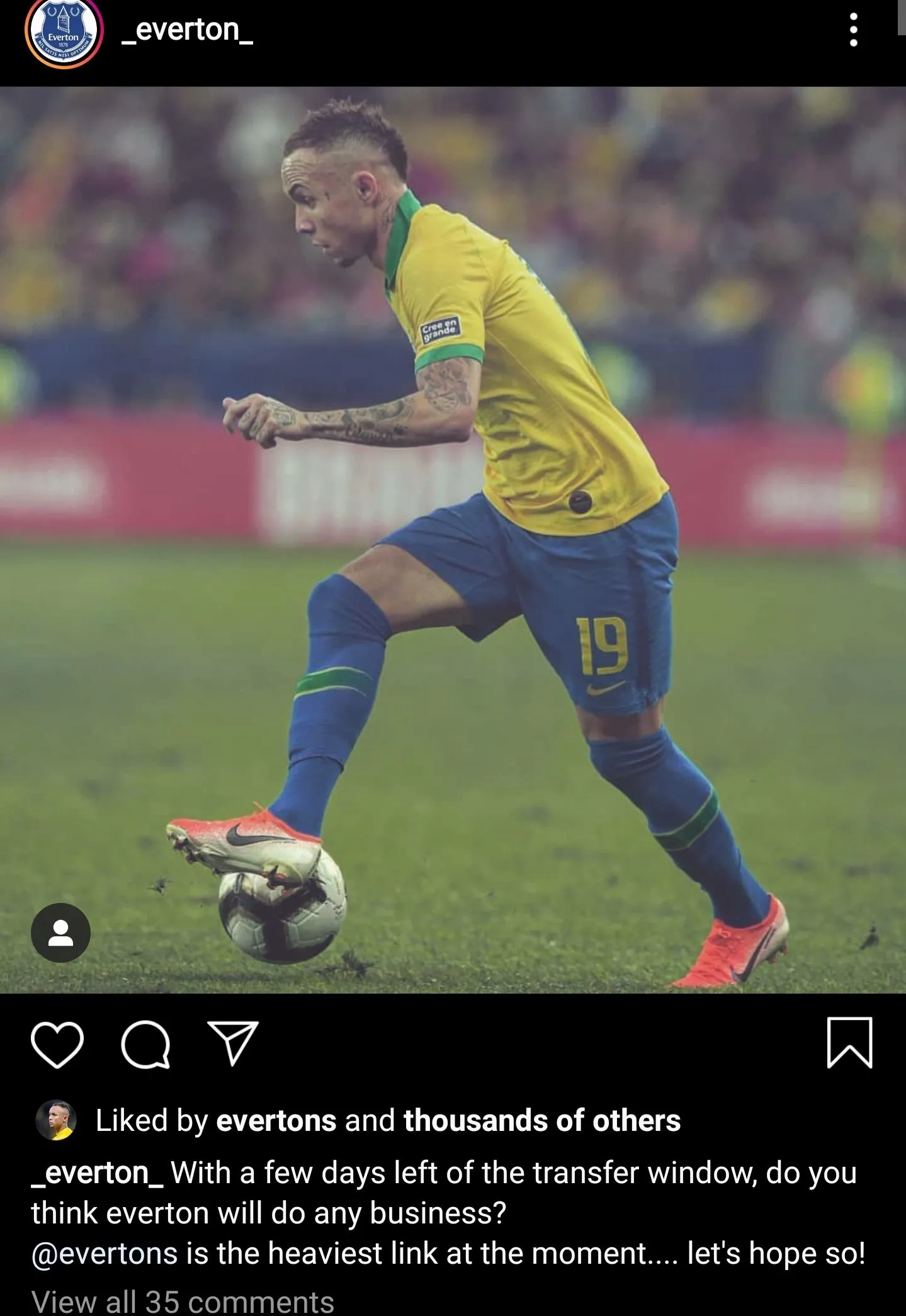The image size is (906, 1316).
Task: View all 35 comments
Action: point(183,1301)
